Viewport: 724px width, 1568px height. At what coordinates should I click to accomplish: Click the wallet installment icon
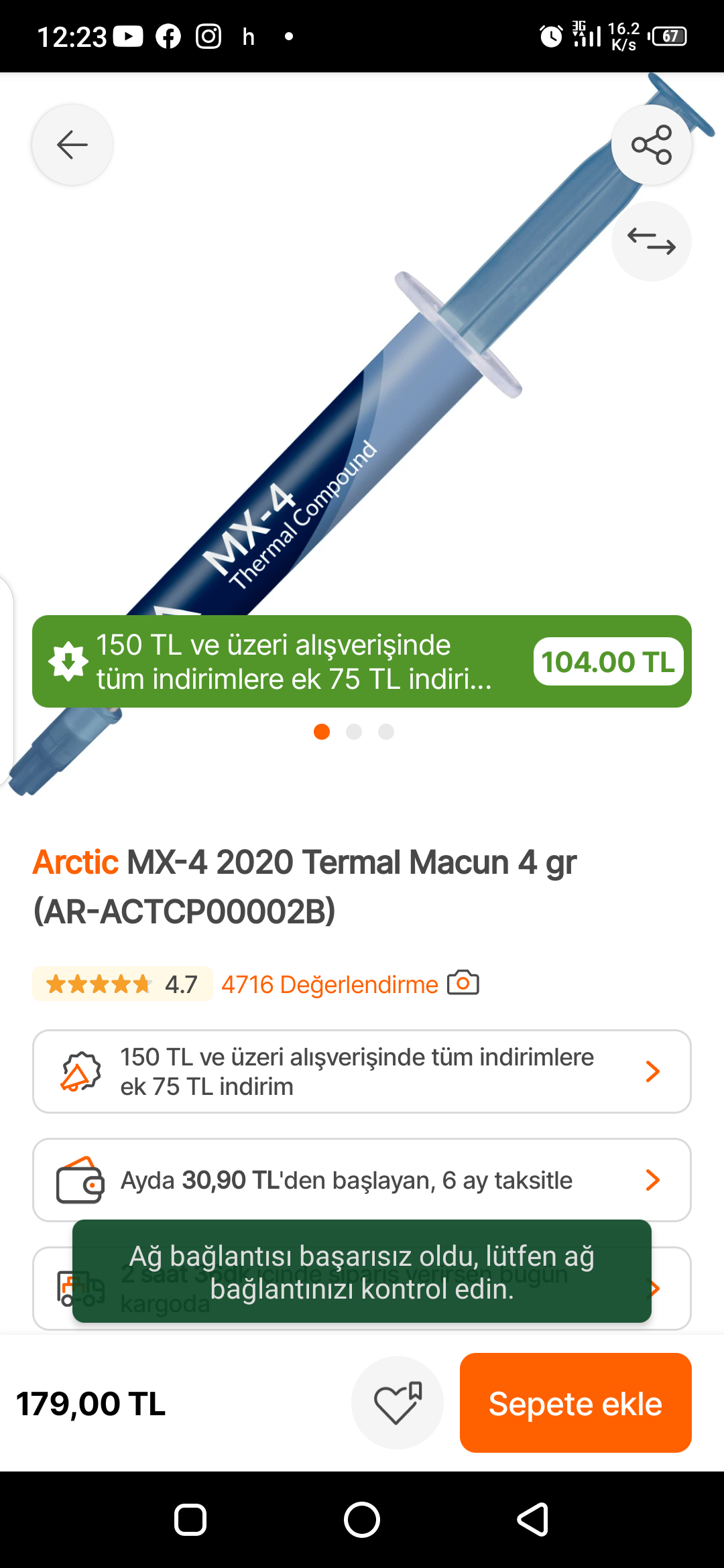[x=78, y=1180]
